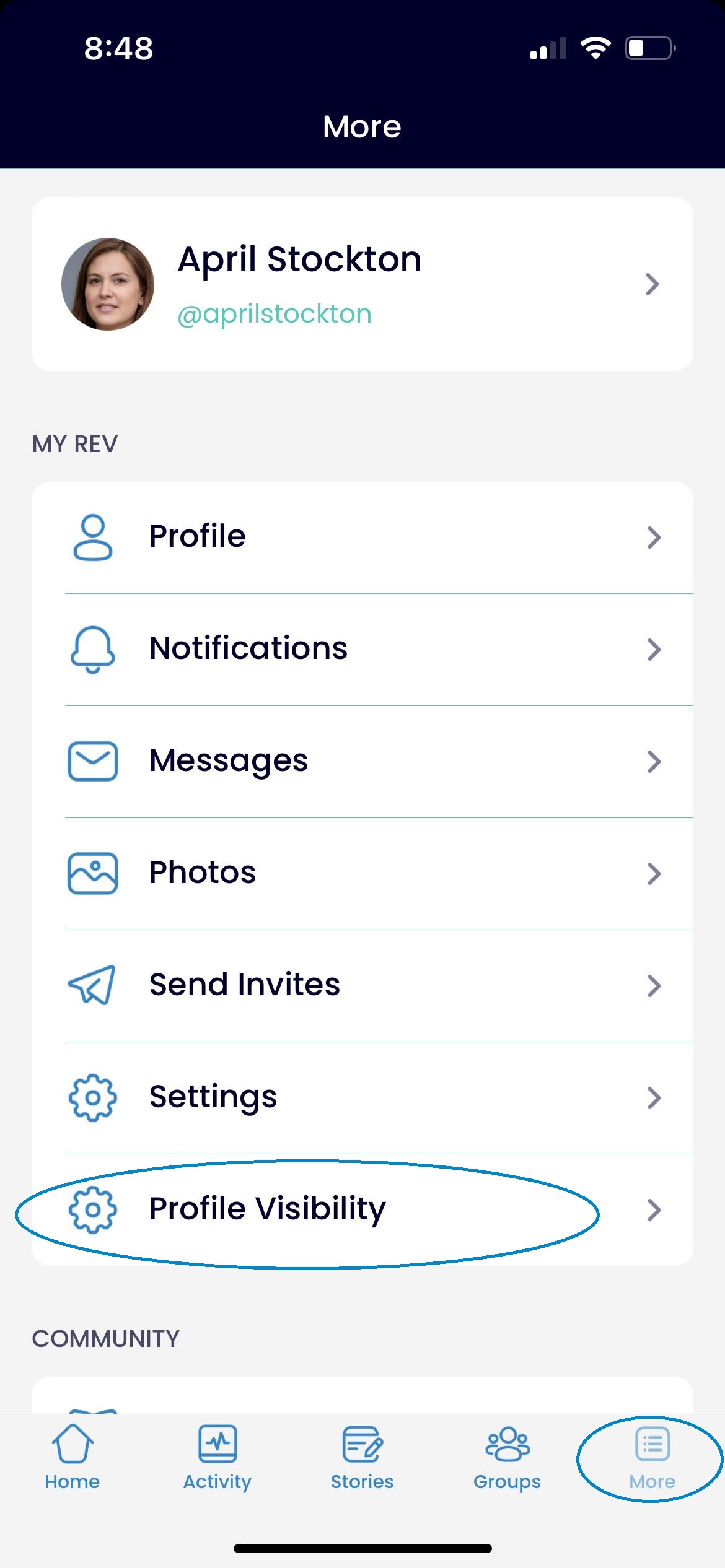Open Messages via the envelope icon

(x=92, y=761)
